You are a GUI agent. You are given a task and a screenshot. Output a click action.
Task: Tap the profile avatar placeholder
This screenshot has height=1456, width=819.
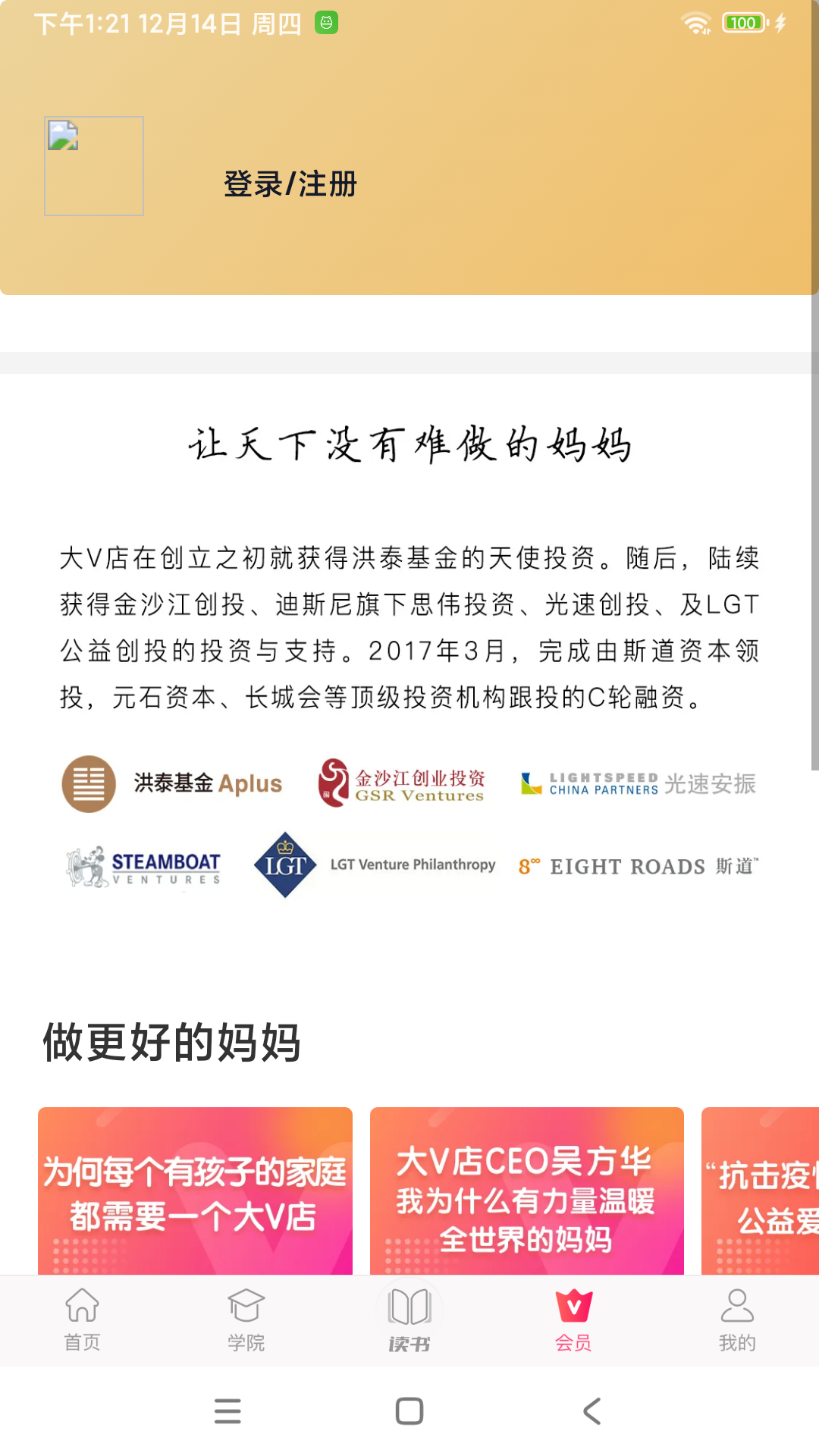[x=94, y=166]
